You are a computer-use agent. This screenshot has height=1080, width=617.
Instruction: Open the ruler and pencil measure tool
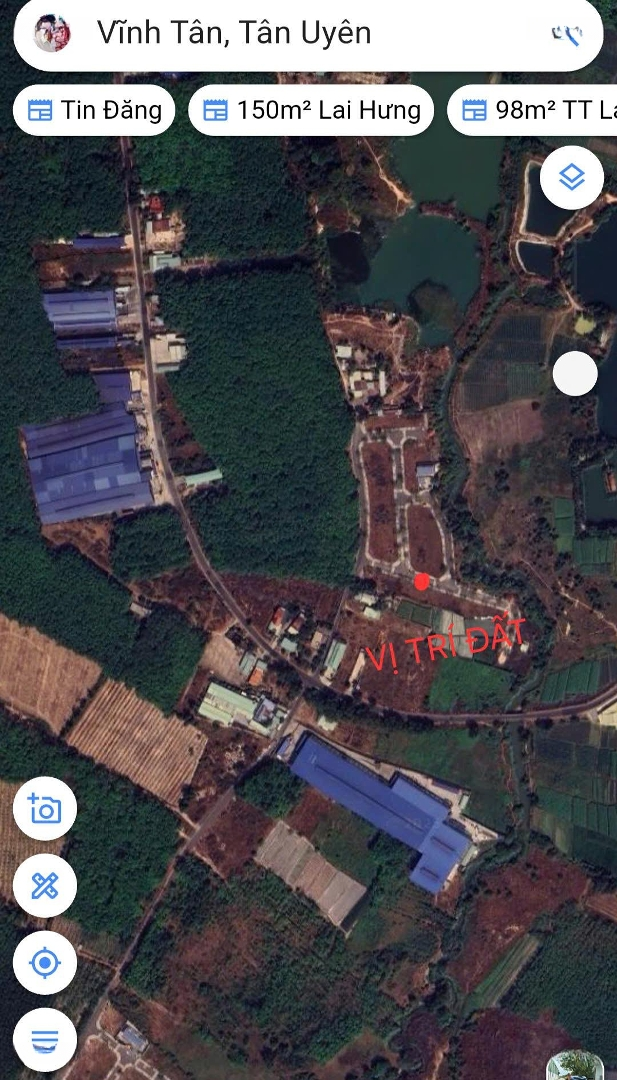pos(45,886)
